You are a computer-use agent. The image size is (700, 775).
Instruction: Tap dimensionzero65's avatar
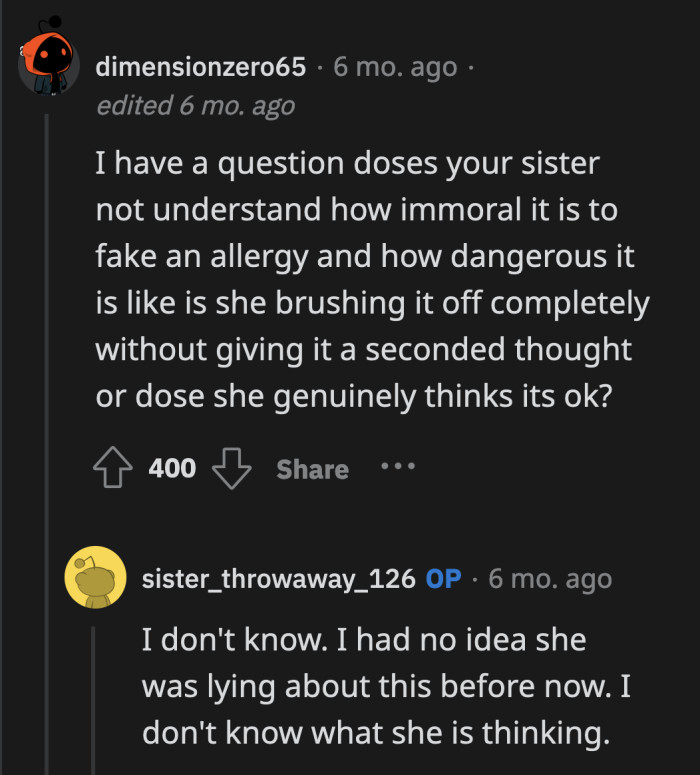(48, 64)
